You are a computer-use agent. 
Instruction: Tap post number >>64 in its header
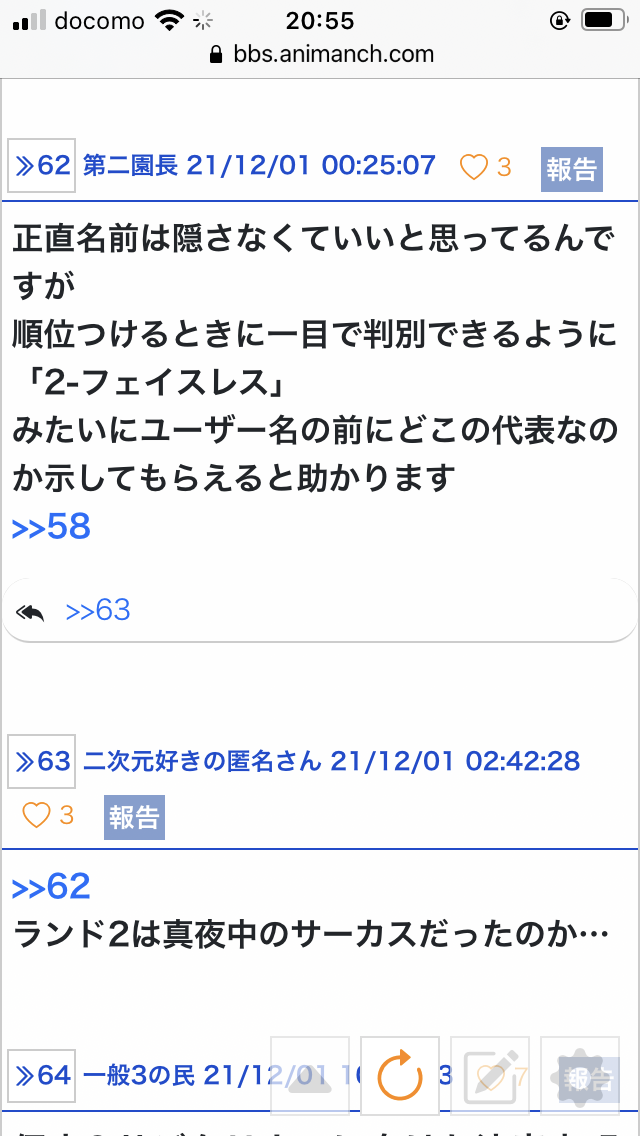coord(42,1075)
